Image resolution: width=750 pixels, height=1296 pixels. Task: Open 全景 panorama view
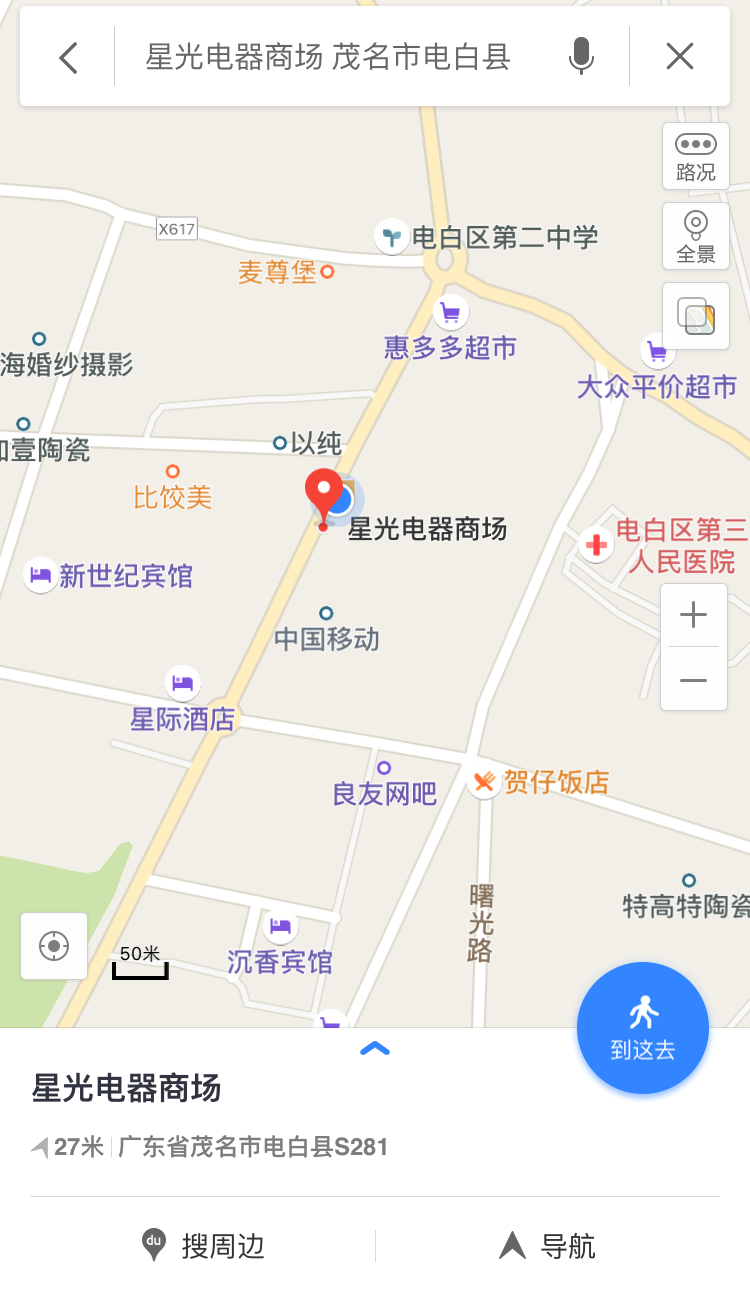695,236
